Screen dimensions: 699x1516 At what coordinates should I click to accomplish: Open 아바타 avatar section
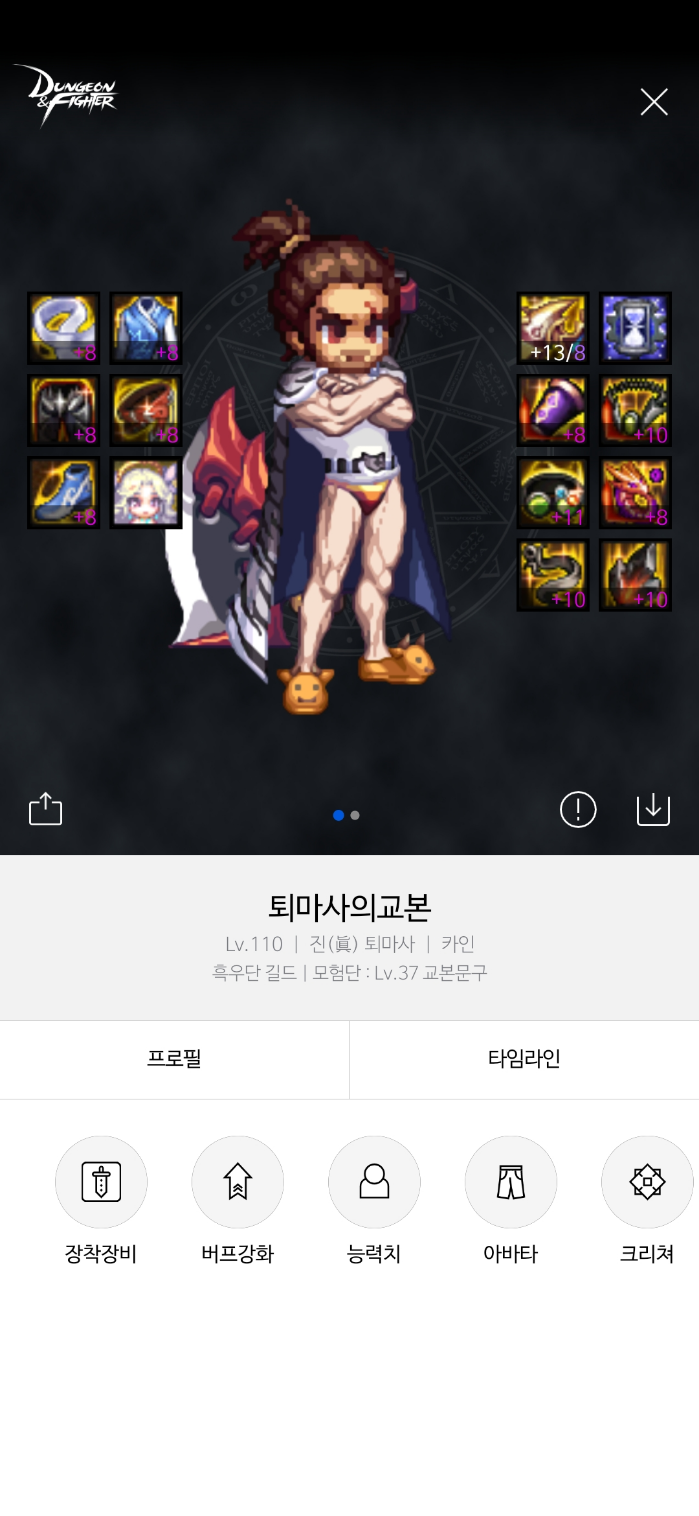(x=510, y=1182)
